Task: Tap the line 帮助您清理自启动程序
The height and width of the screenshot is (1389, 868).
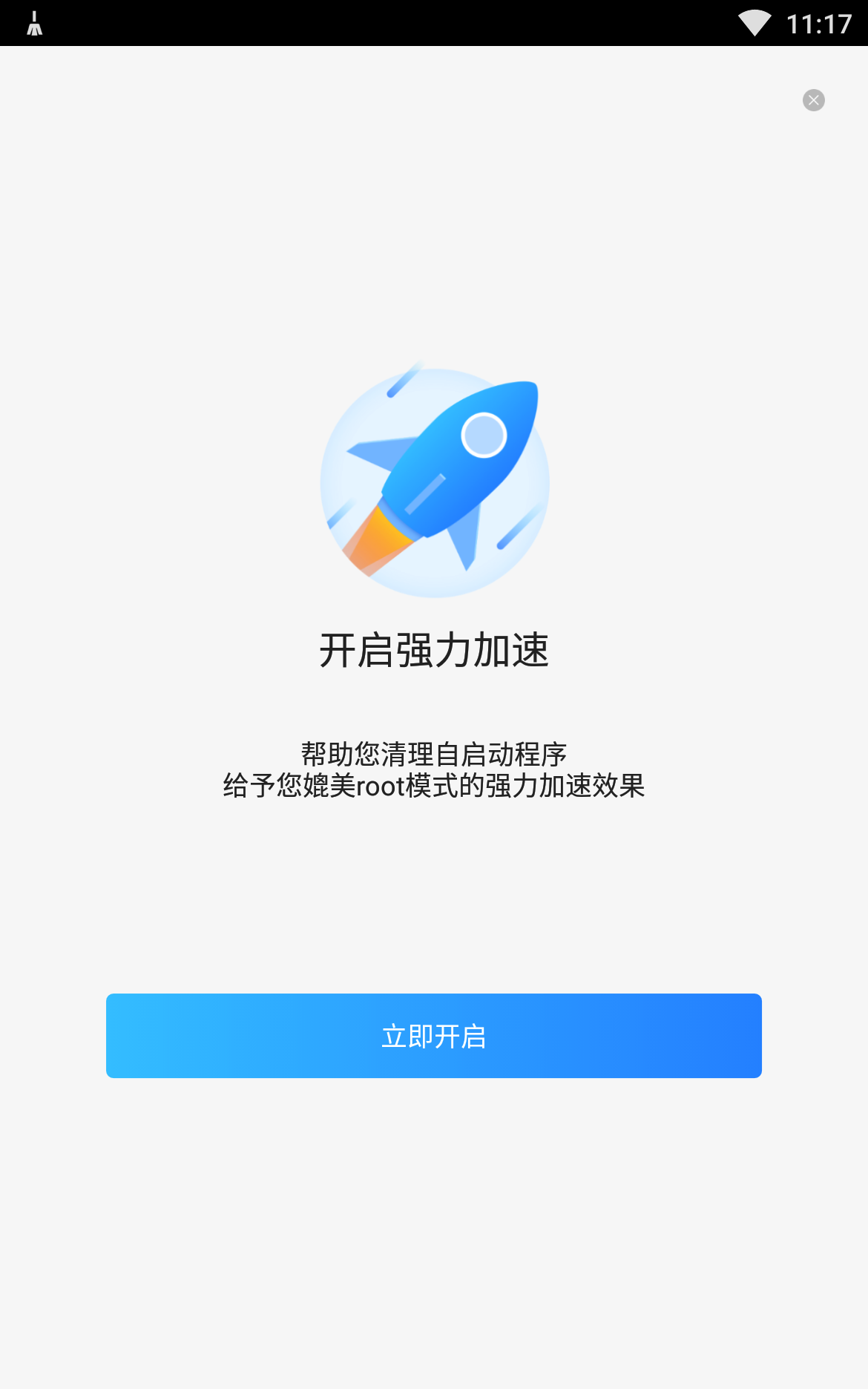Action: (x=434, y=753)
